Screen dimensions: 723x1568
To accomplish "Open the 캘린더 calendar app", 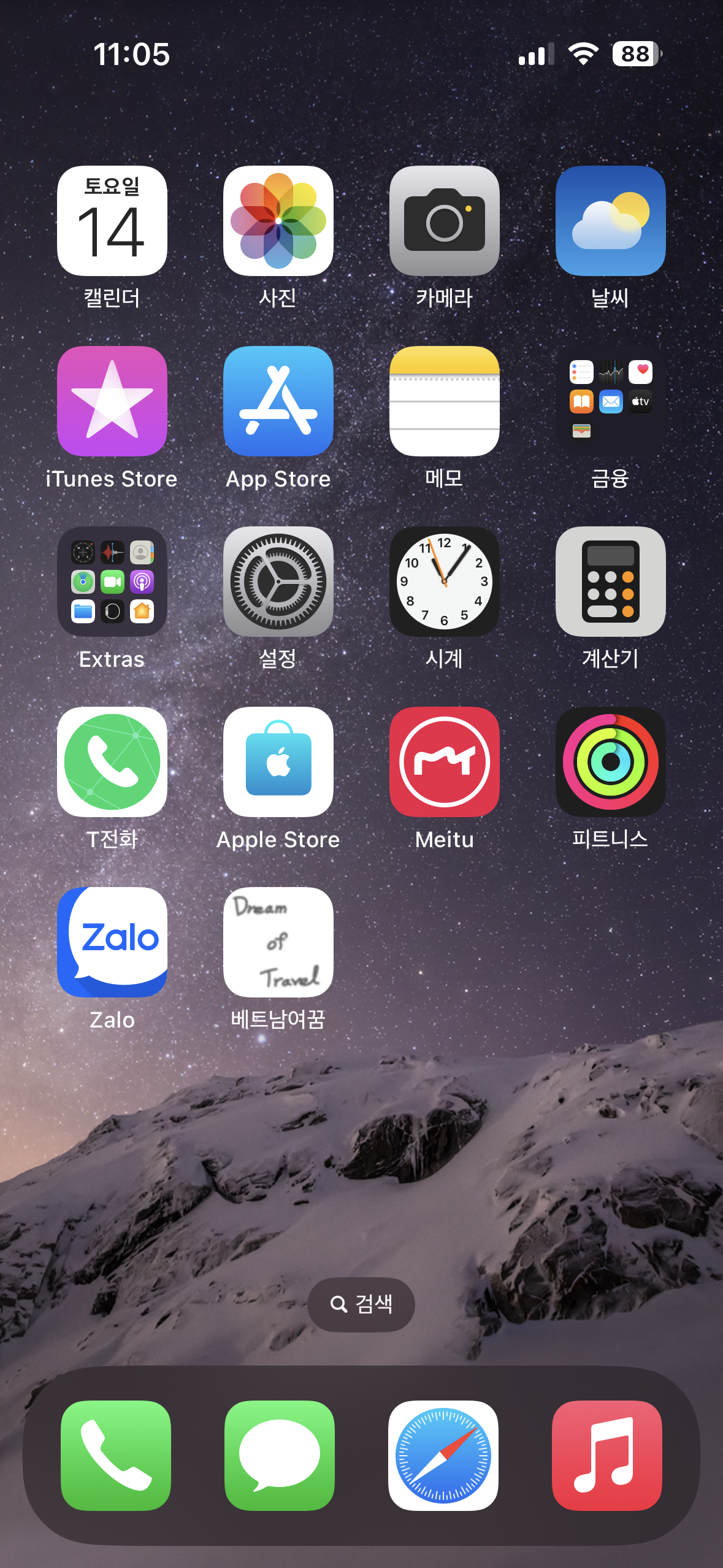I will coord(112,221).
